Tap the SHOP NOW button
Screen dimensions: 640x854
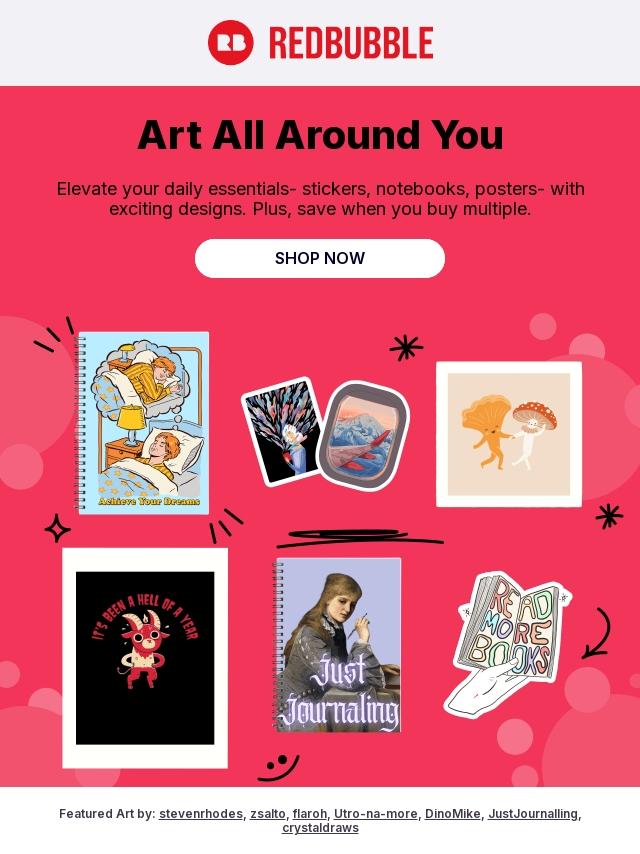[x=319, y=258]
